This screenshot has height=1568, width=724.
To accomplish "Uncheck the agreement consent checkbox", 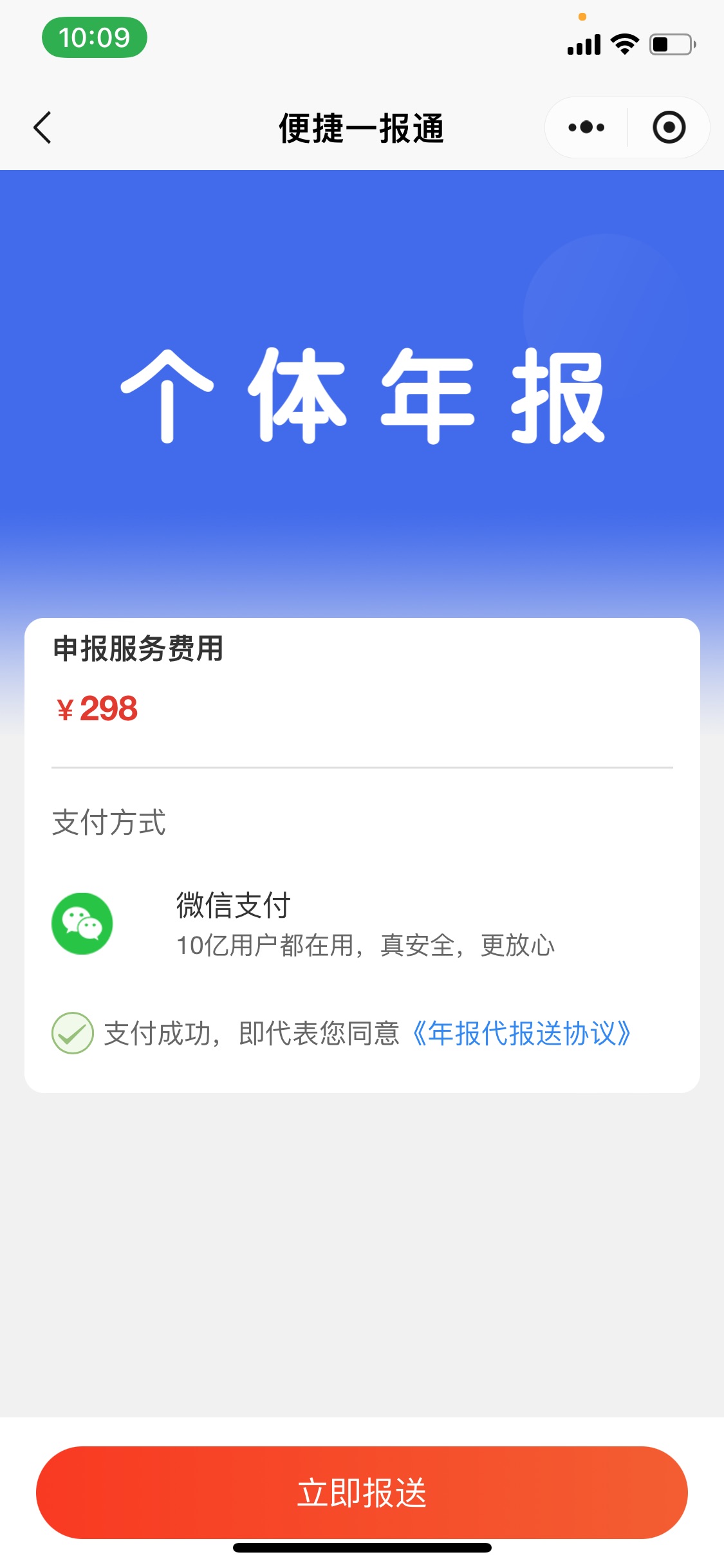I will (73, 1033).
